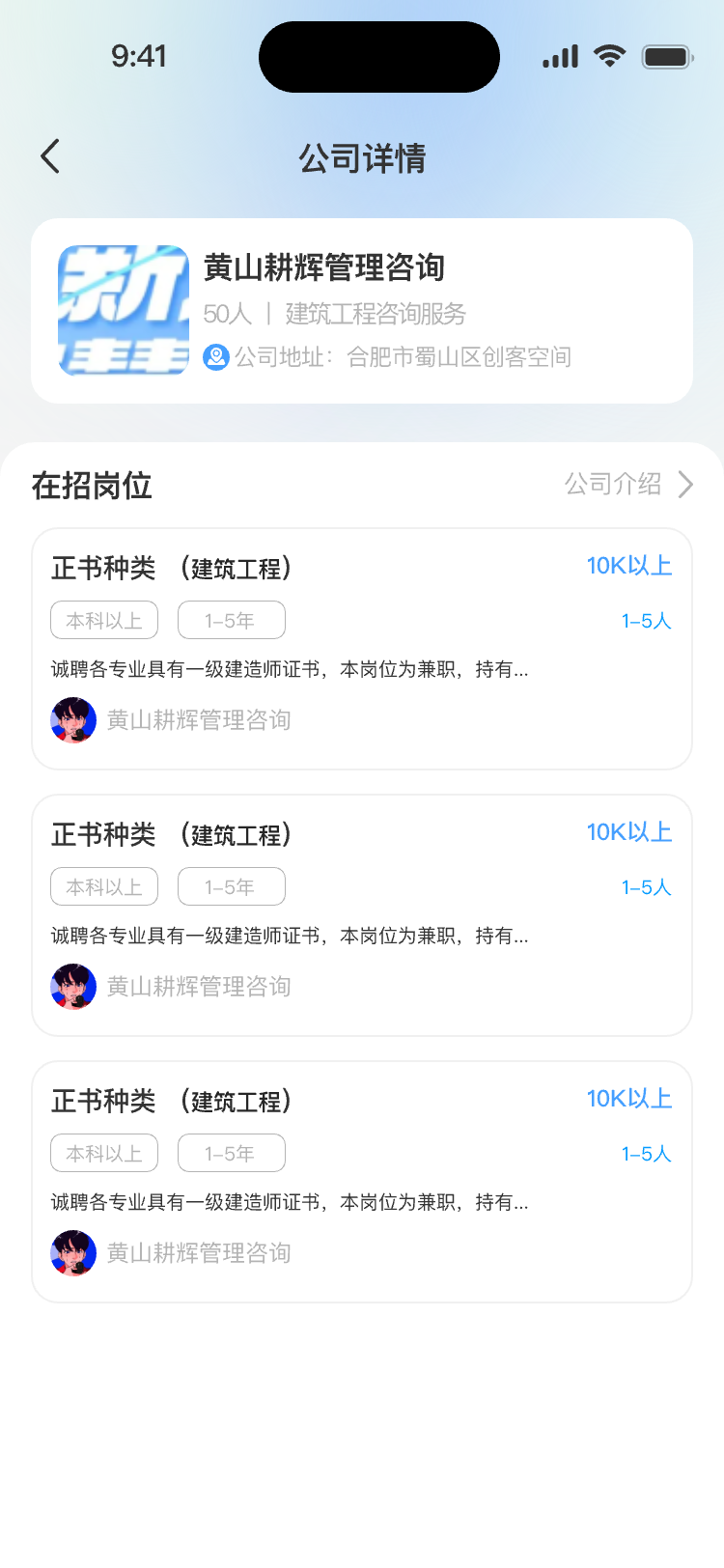Tap the recruiter avatar in the second job card

click(x=73, y=987)
